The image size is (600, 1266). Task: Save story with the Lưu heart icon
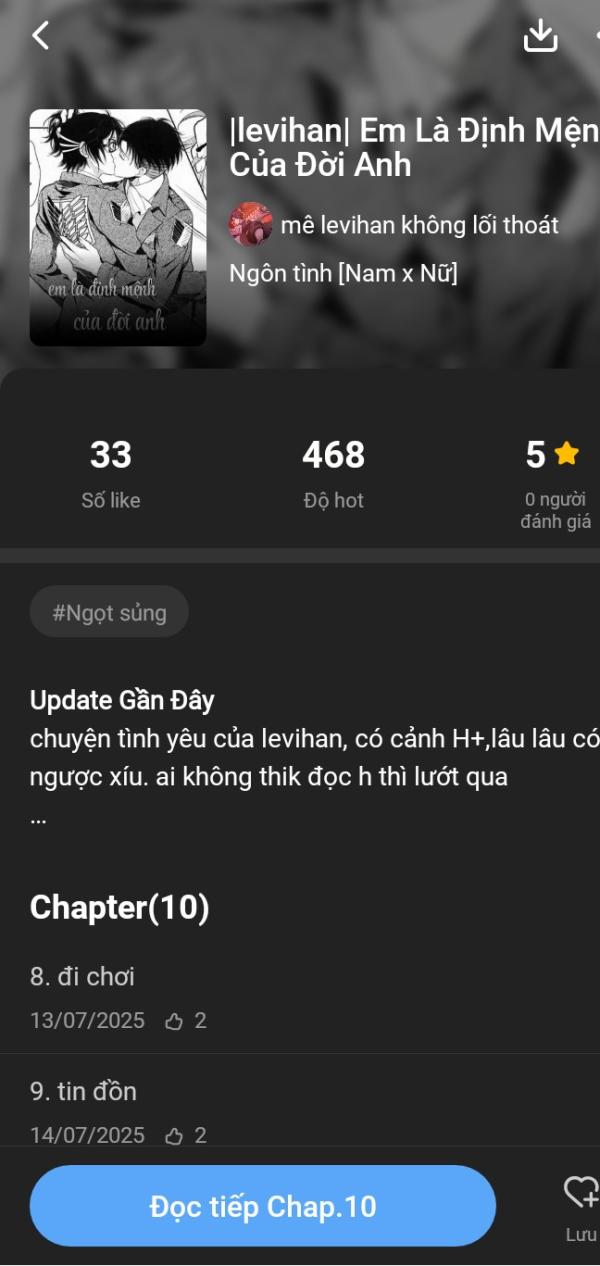[580, 1193]
